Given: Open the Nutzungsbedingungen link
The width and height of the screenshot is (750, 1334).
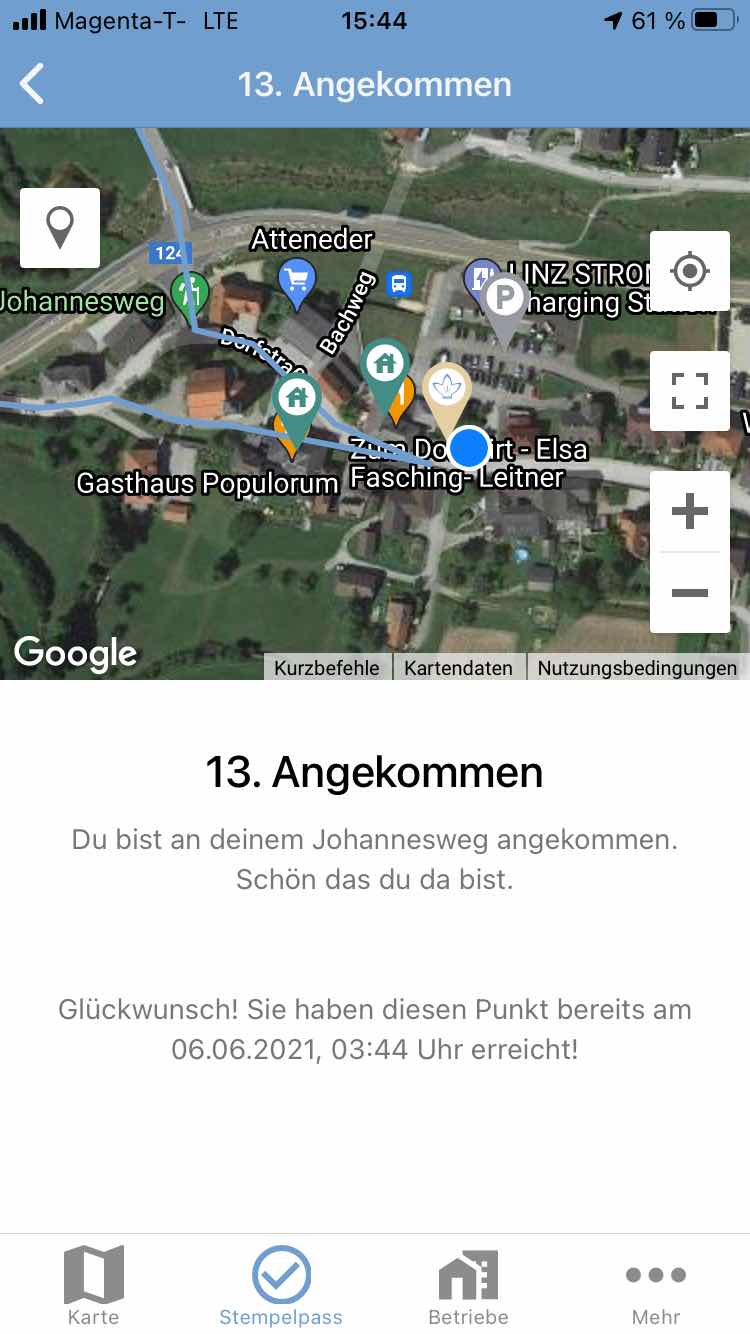Looking at the screenshot, I should pos(637,668).
